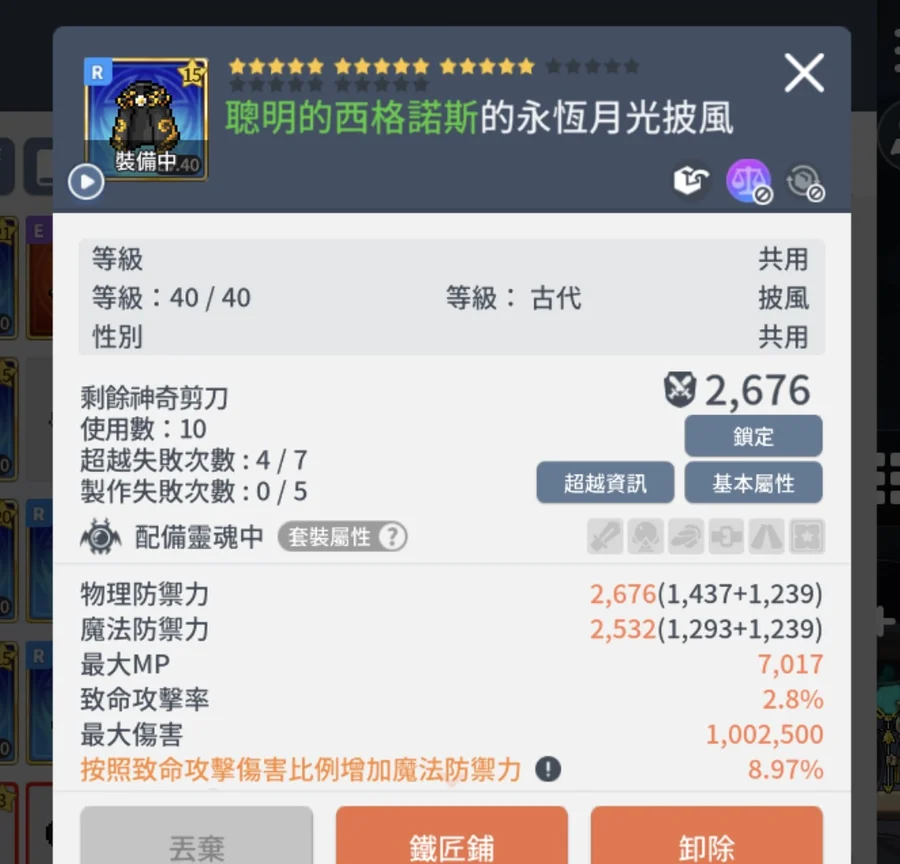This screenshot has width=900, height=864.
Task: Close the equipment detail dialog
Action: click(804, 73)
